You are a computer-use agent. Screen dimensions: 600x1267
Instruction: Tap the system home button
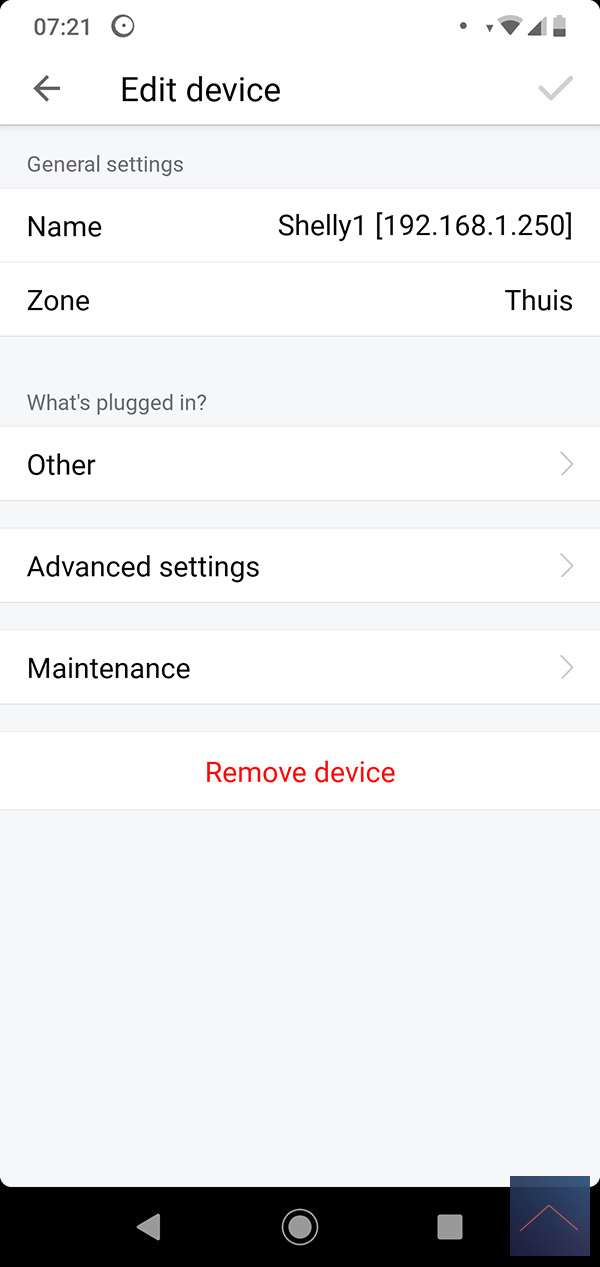coord(300,1226)
